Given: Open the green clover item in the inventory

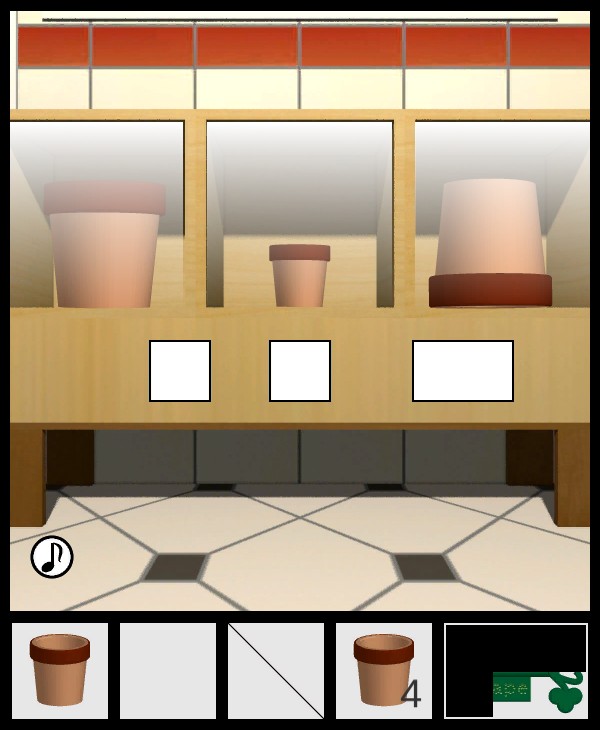Looking at the screenshot, I should 540,692.
